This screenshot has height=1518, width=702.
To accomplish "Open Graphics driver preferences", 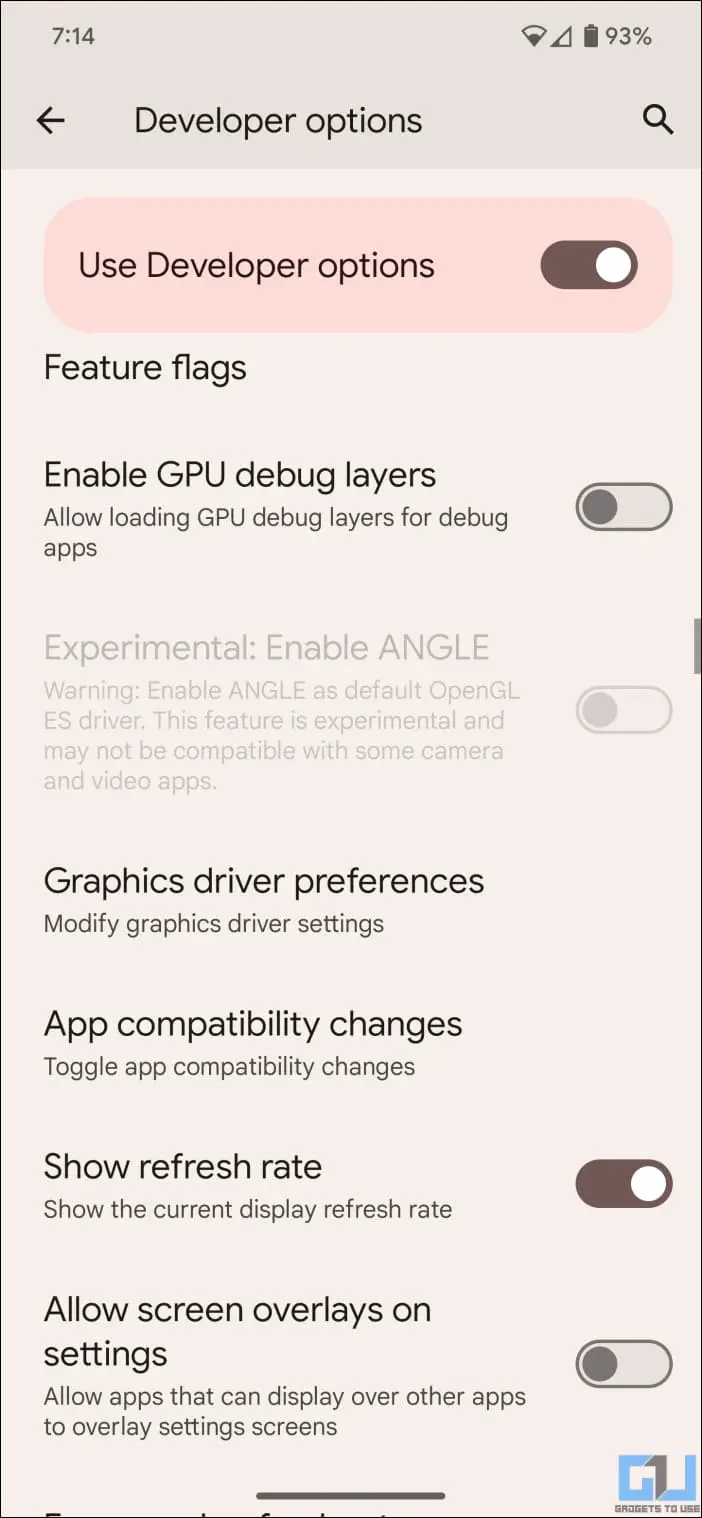I will (x=351, y=900).
